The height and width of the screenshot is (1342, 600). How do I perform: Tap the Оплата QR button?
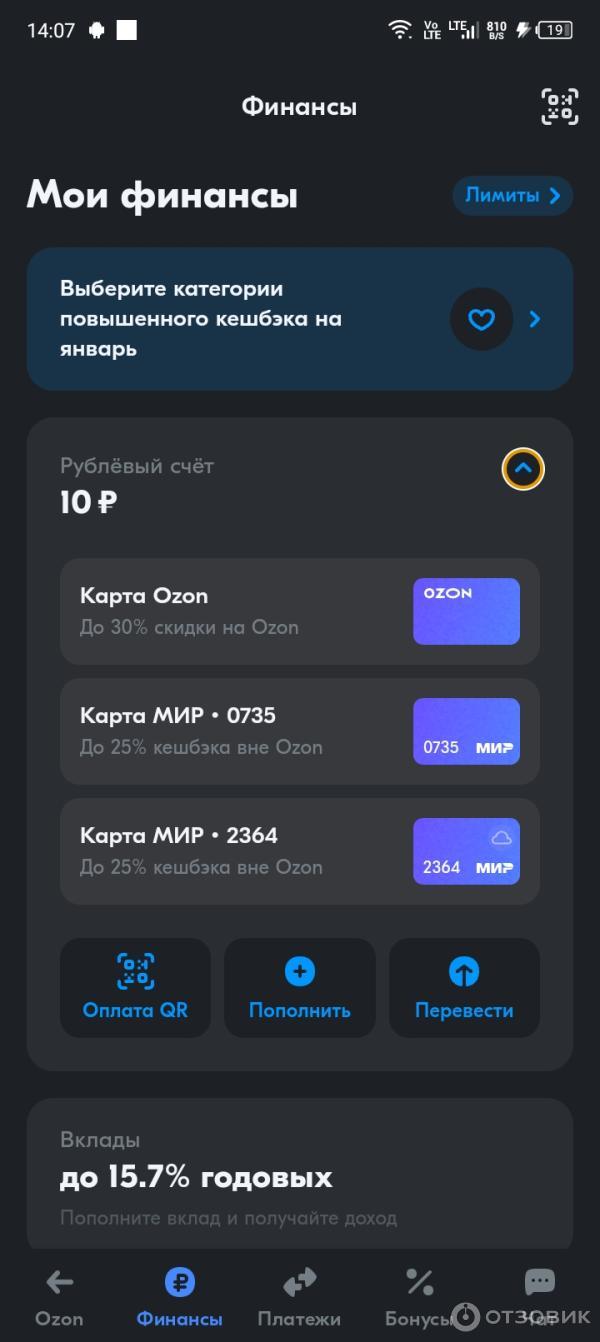tap(135, 987)
